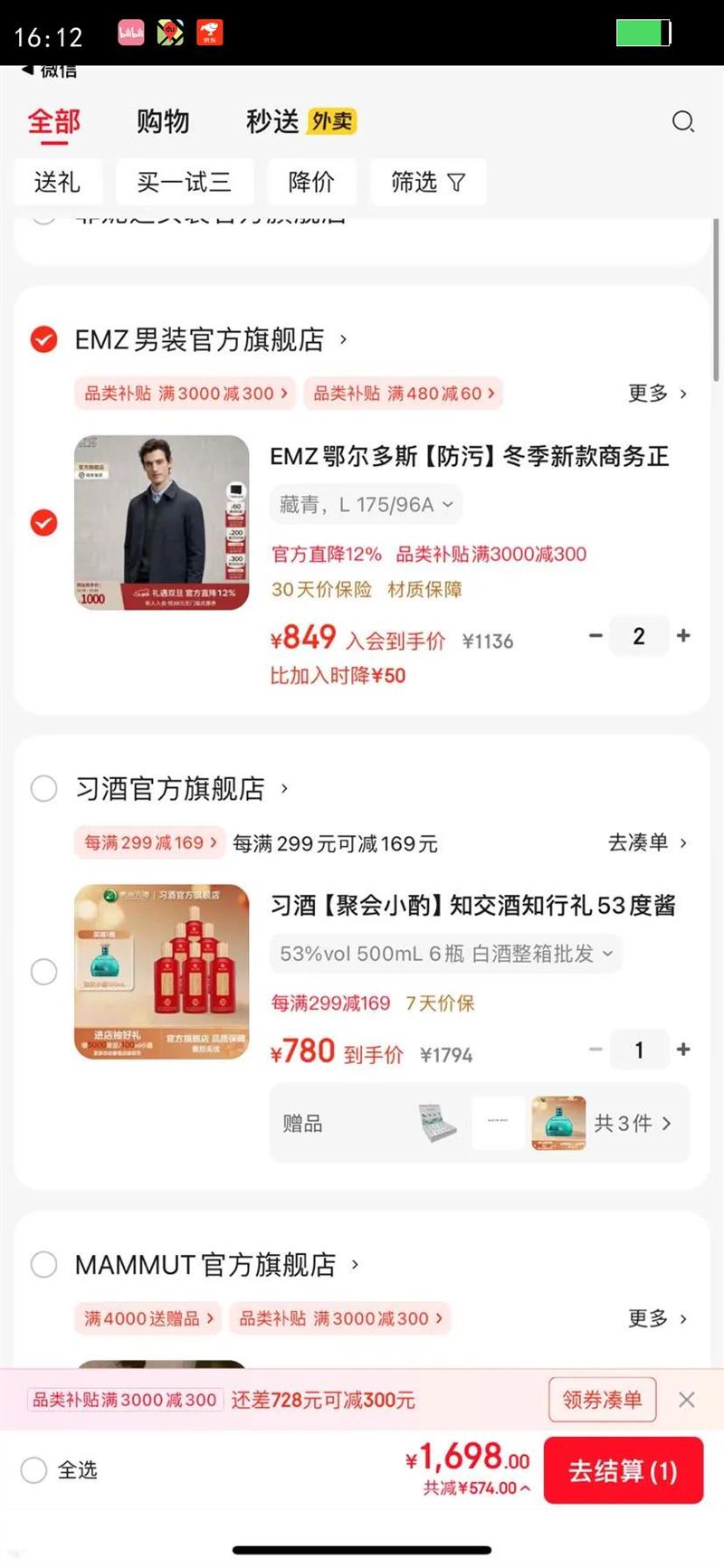
Task: Dismiss the 品类补贴 promotion banner
Action: pyautogui.click(x=687, y=1400)
